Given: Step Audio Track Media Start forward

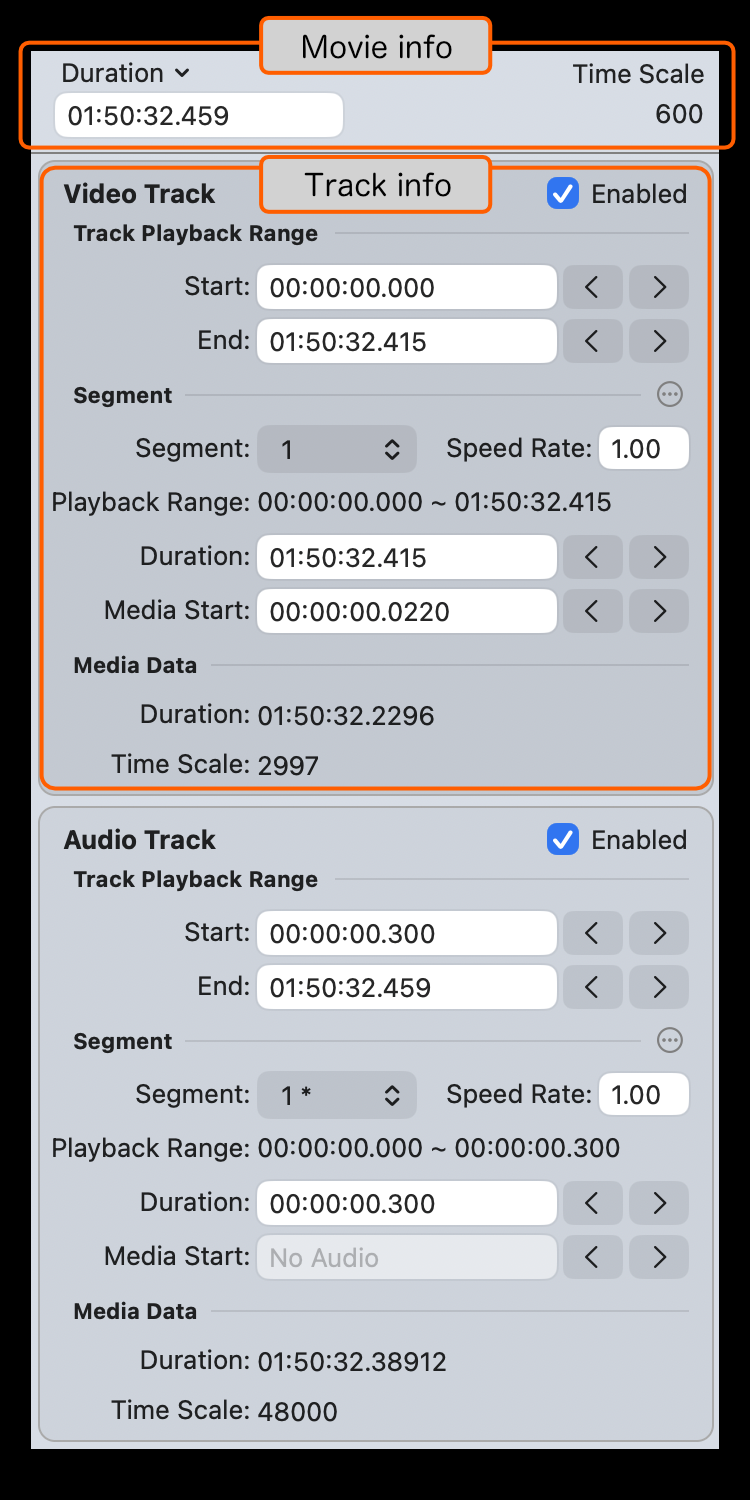Looking at the screenshot, I should 659,1258.
